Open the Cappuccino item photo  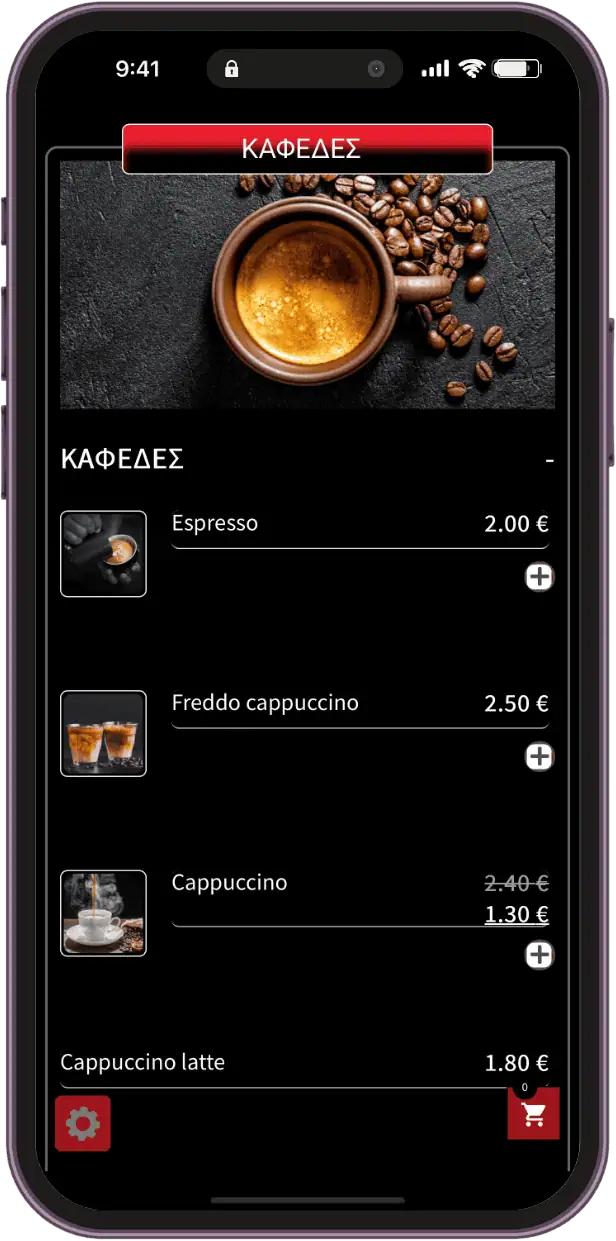[104, 913]
